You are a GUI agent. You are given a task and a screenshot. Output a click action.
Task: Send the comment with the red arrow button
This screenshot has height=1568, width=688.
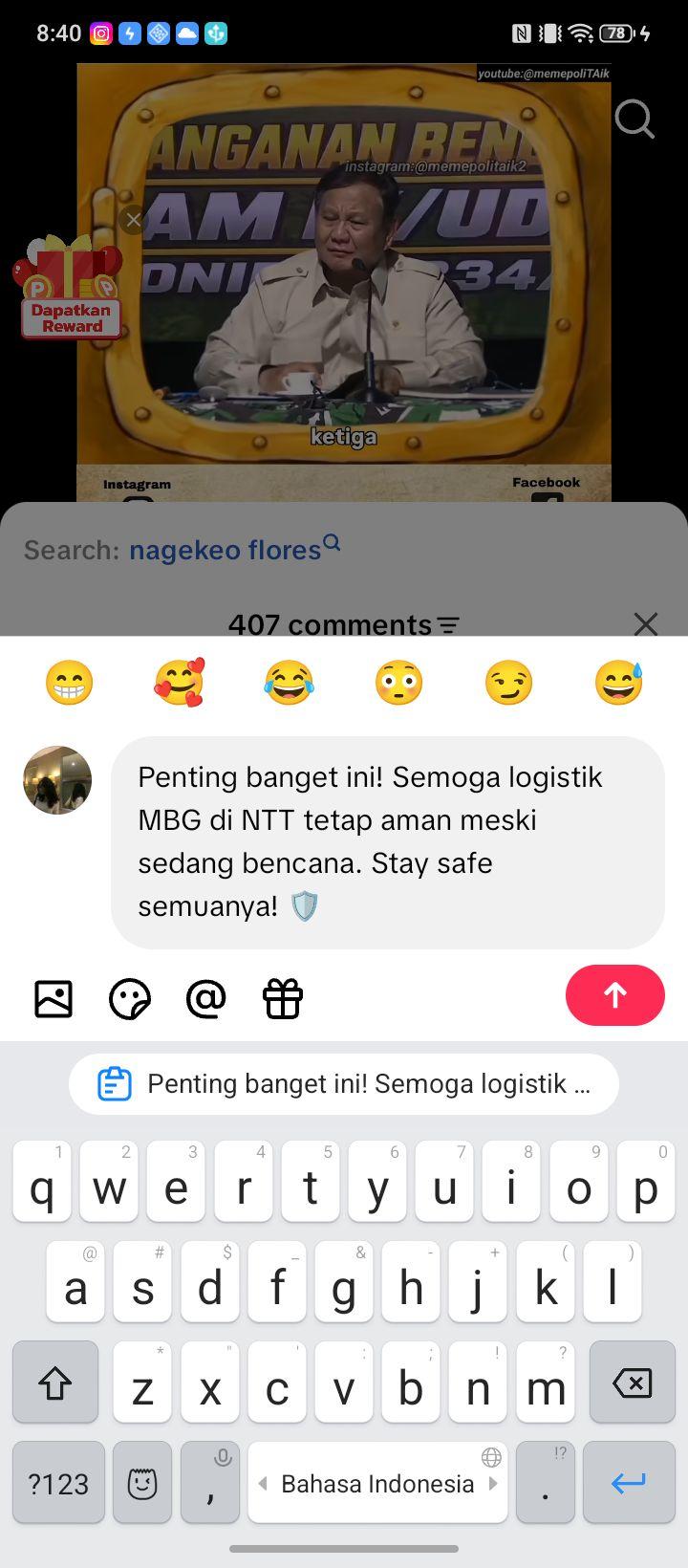pos(614,995)
